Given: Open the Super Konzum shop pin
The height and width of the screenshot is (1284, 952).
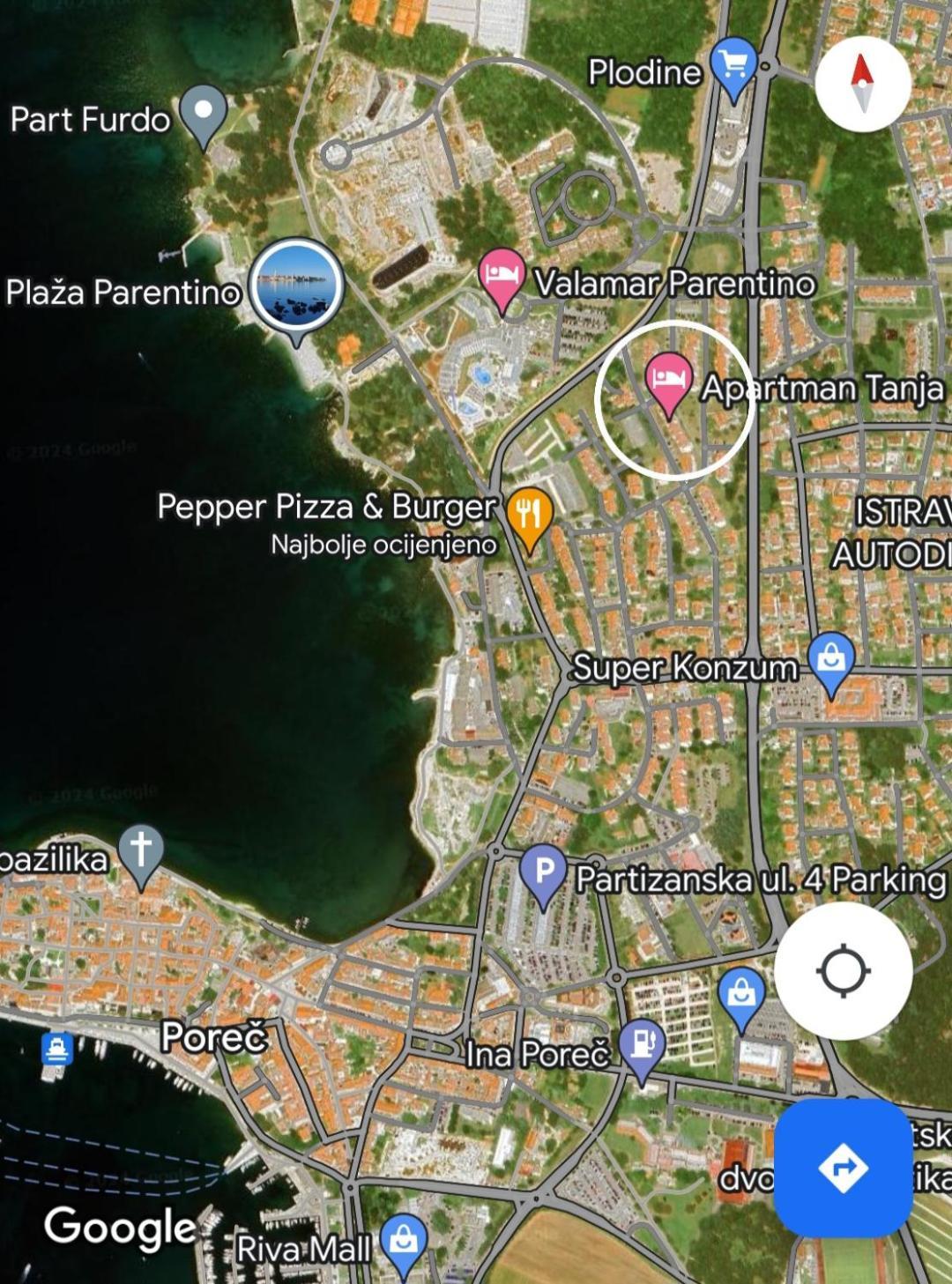Looking at the screenshot, I should tap(831, 657).
